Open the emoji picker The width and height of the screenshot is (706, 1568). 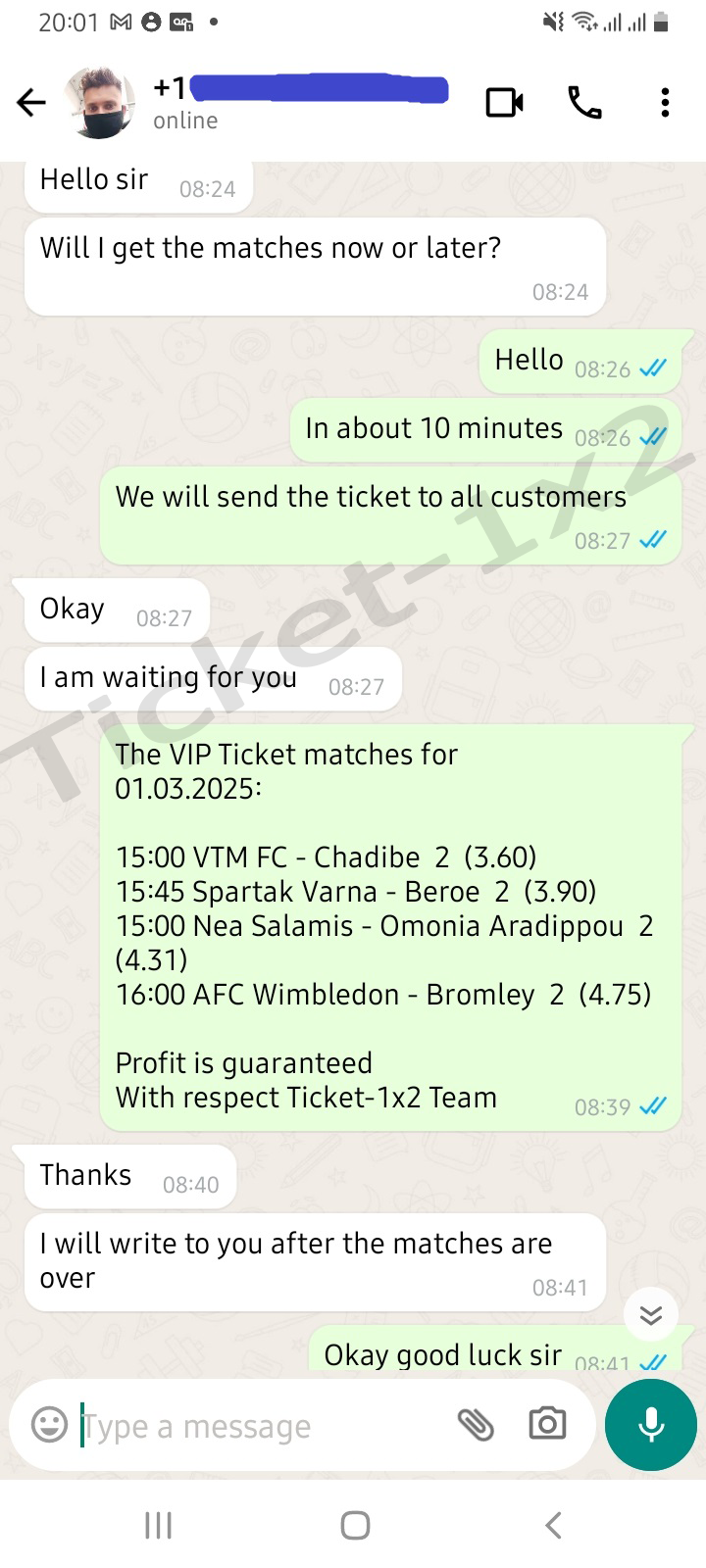49,1424
